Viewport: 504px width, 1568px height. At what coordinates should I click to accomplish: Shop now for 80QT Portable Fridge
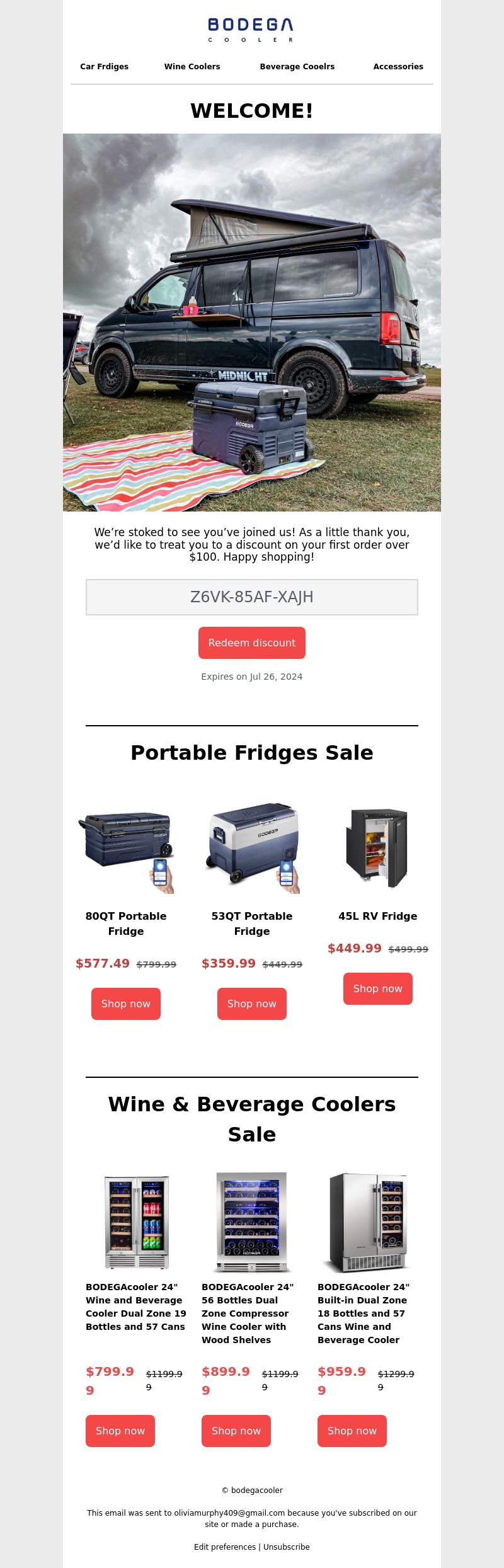(x=126, y=1004)
